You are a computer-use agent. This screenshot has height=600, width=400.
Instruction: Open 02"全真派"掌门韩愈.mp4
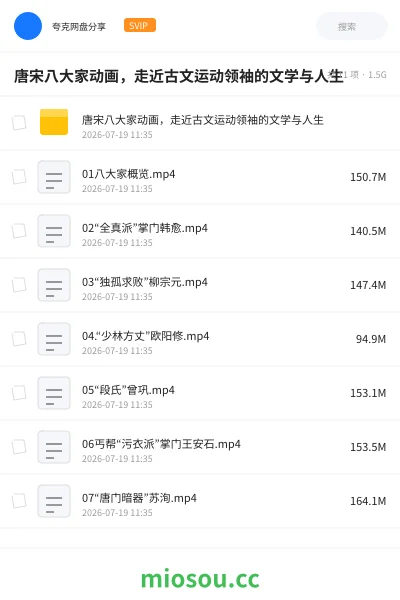coord(145,228)
